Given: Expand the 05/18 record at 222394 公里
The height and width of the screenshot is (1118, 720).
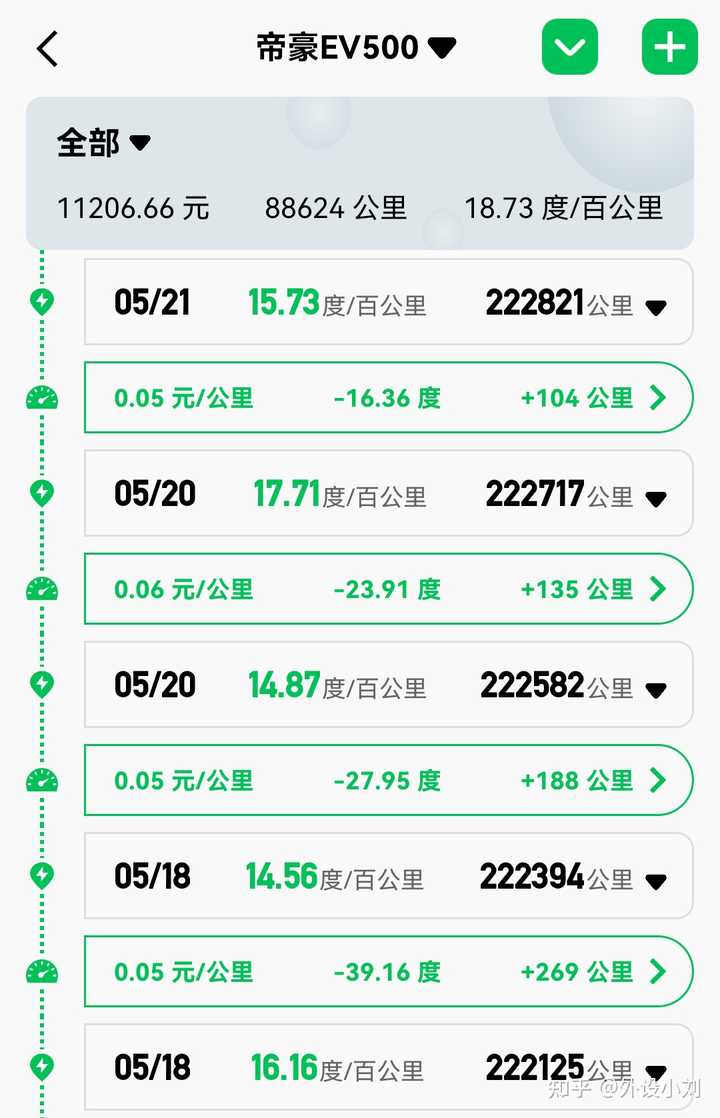Looking at the screenshot, I should pos(656,881).
